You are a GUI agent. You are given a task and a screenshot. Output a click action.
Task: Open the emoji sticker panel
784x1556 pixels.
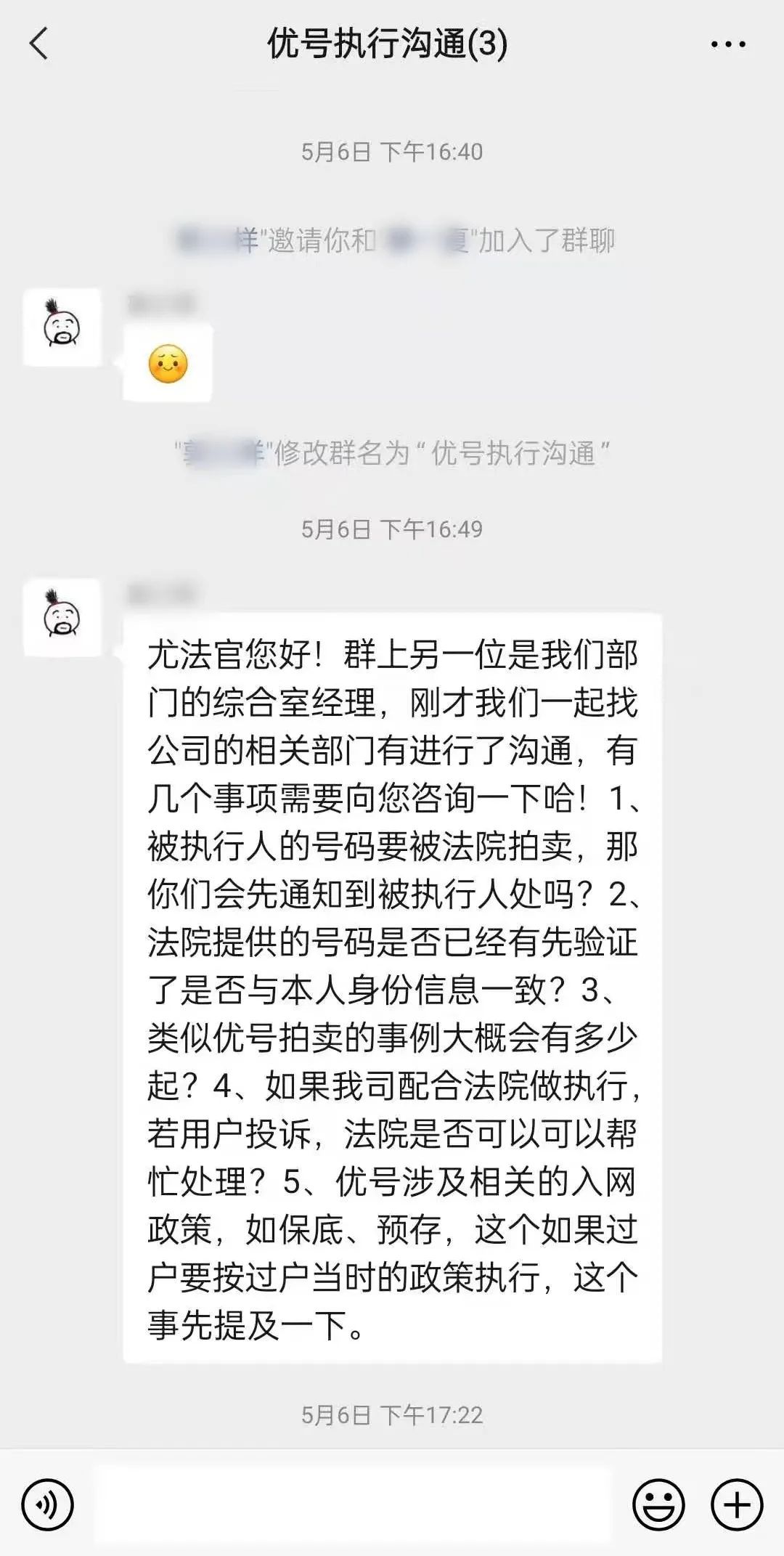pyautogui.click(x=658, y=1504)
